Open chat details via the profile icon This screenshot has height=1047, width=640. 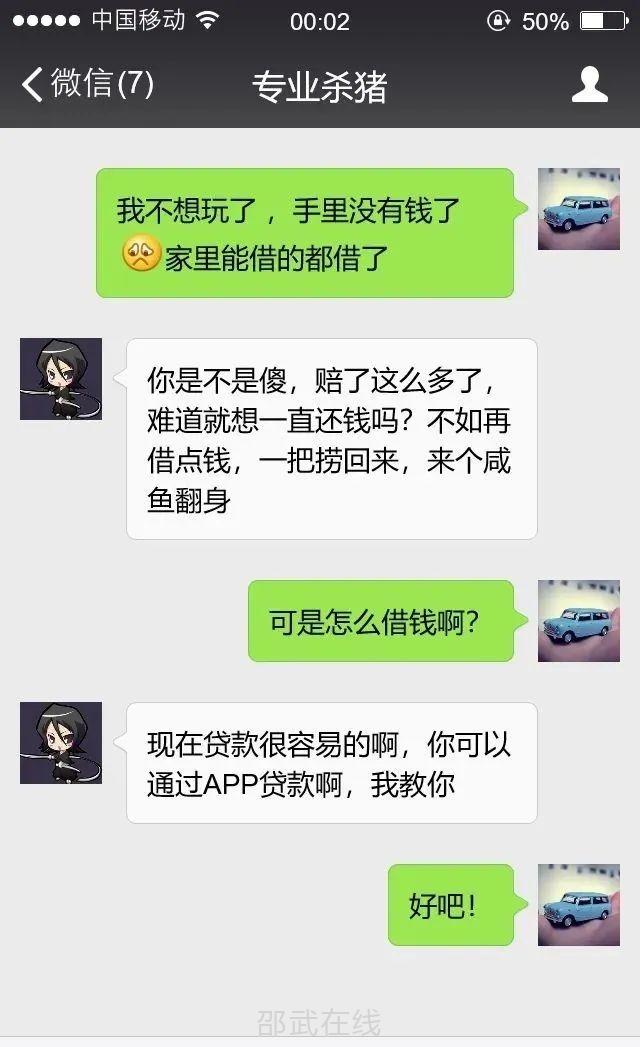[x=590, y=85]
